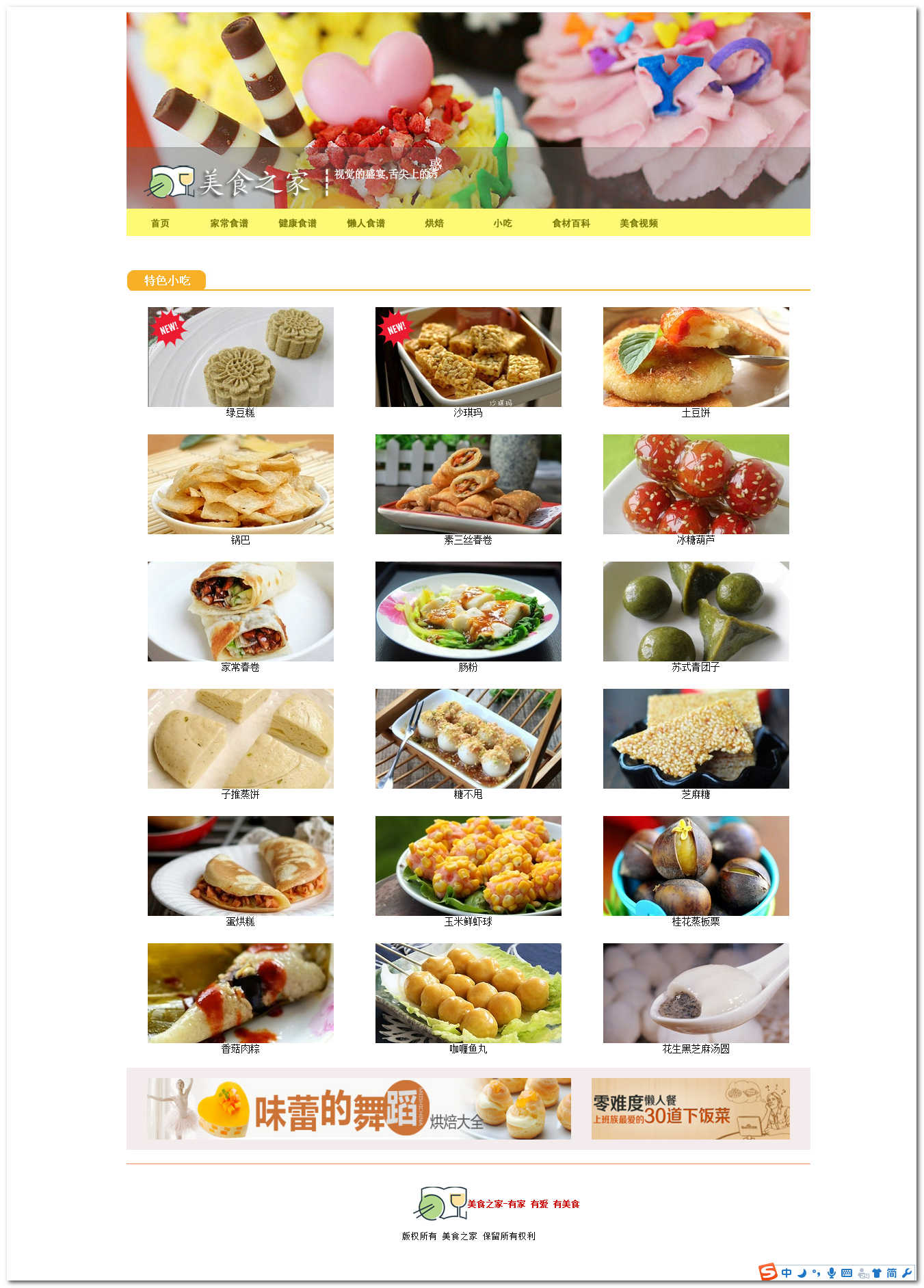
Task: Tap the 玉米鲜虾球 image
Action: coord(468,866)
